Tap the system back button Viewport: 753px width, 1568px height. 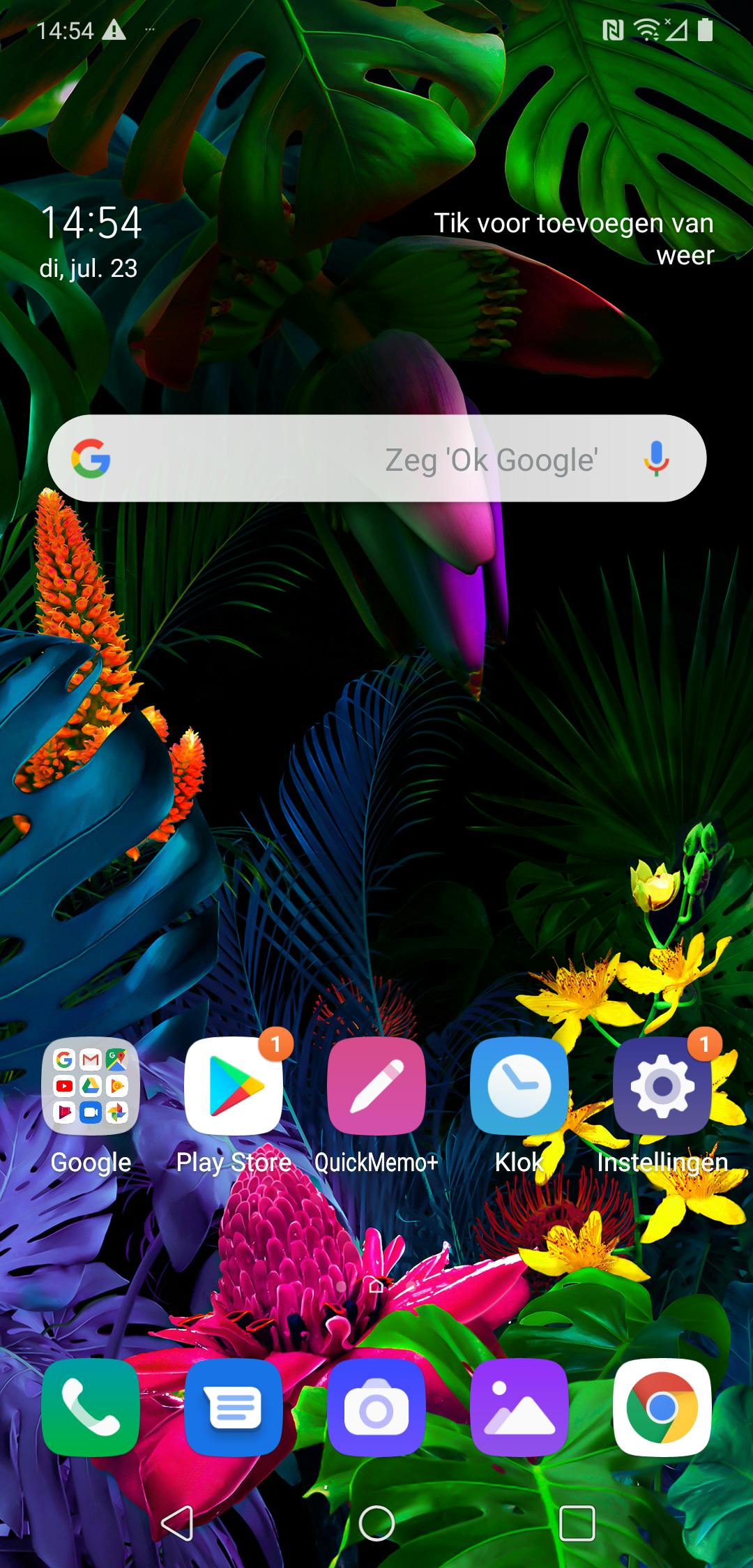click(x=177, y=1523)
